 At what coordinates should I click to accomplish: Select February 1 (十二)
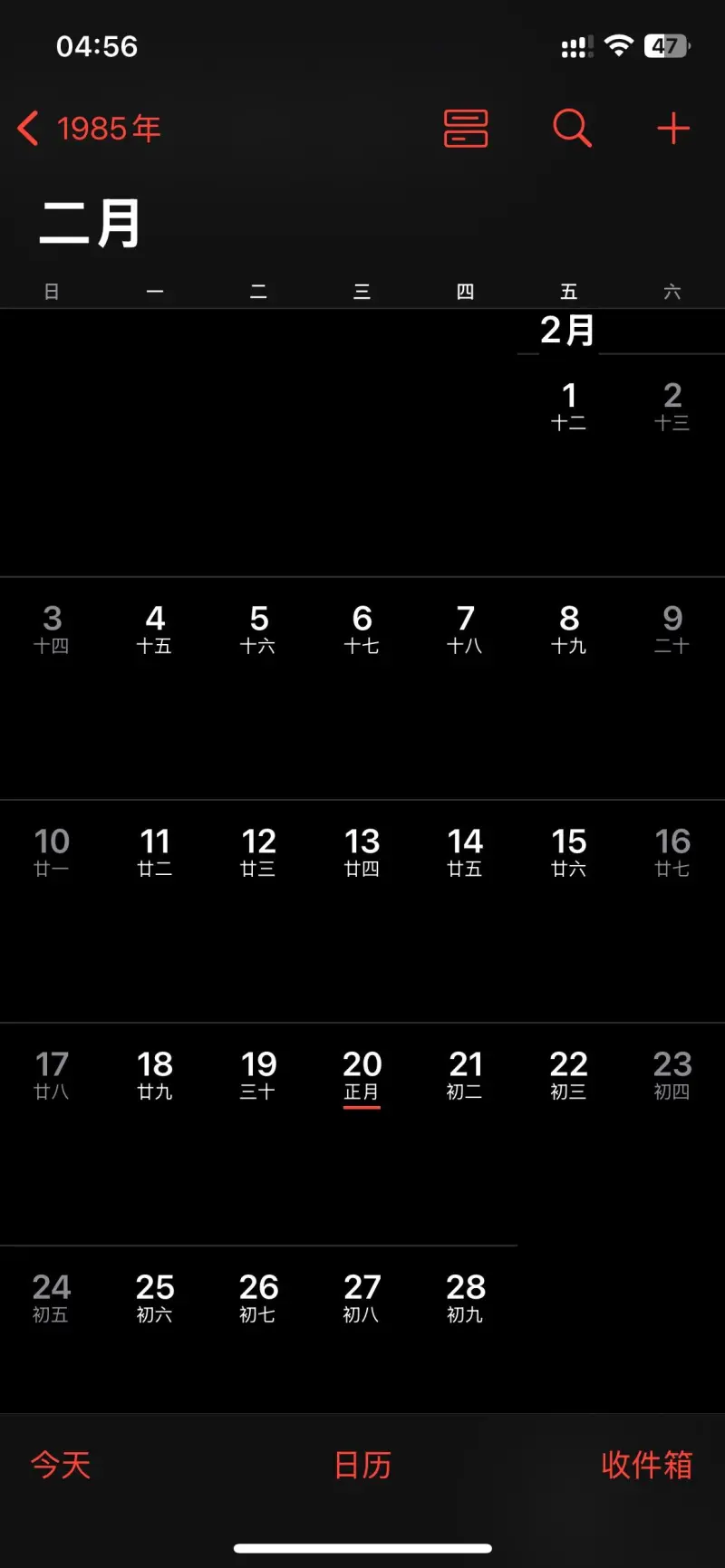coord(569,406)
